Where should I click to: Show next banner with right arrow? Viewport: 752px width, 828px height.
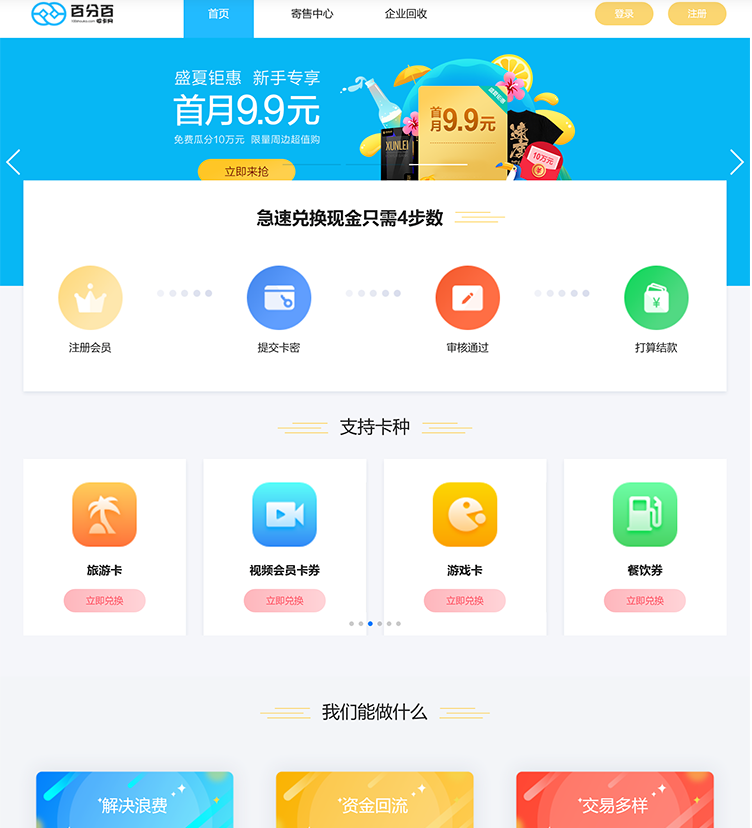tap(737, 162)
